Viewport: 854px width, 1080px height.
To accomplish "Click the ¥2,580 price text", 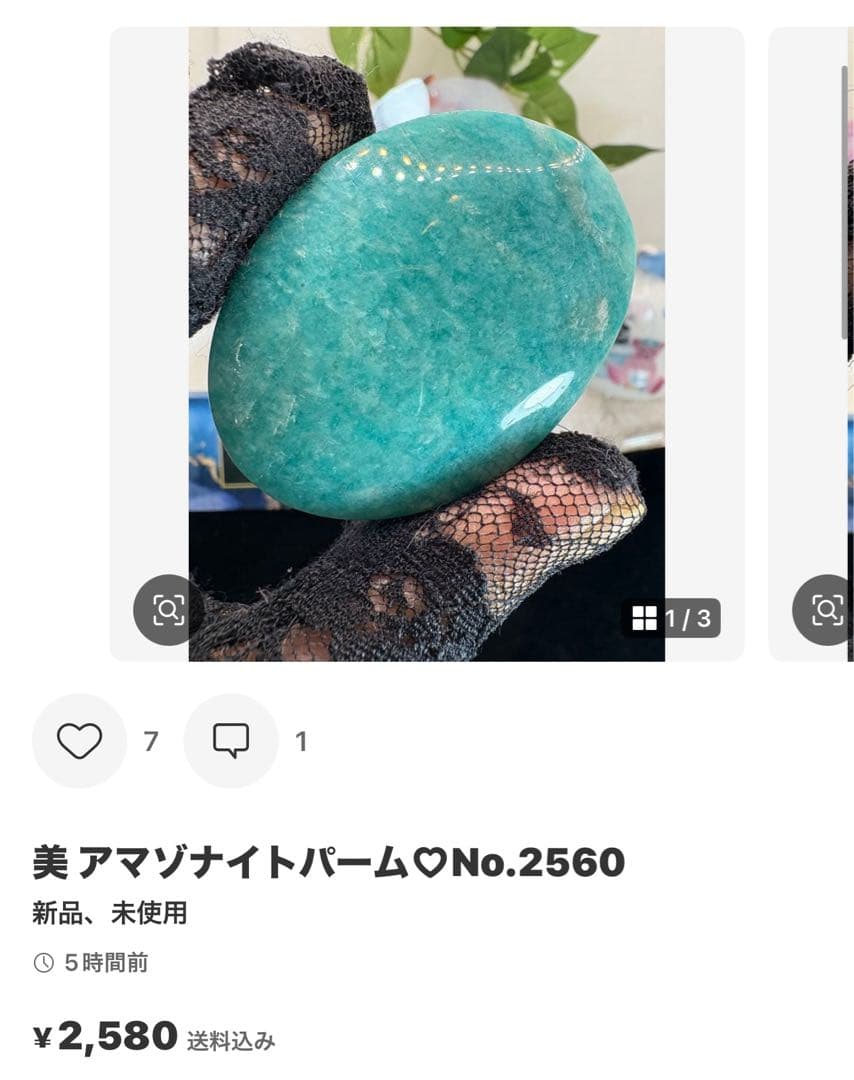I will (x=97, y=1038).
